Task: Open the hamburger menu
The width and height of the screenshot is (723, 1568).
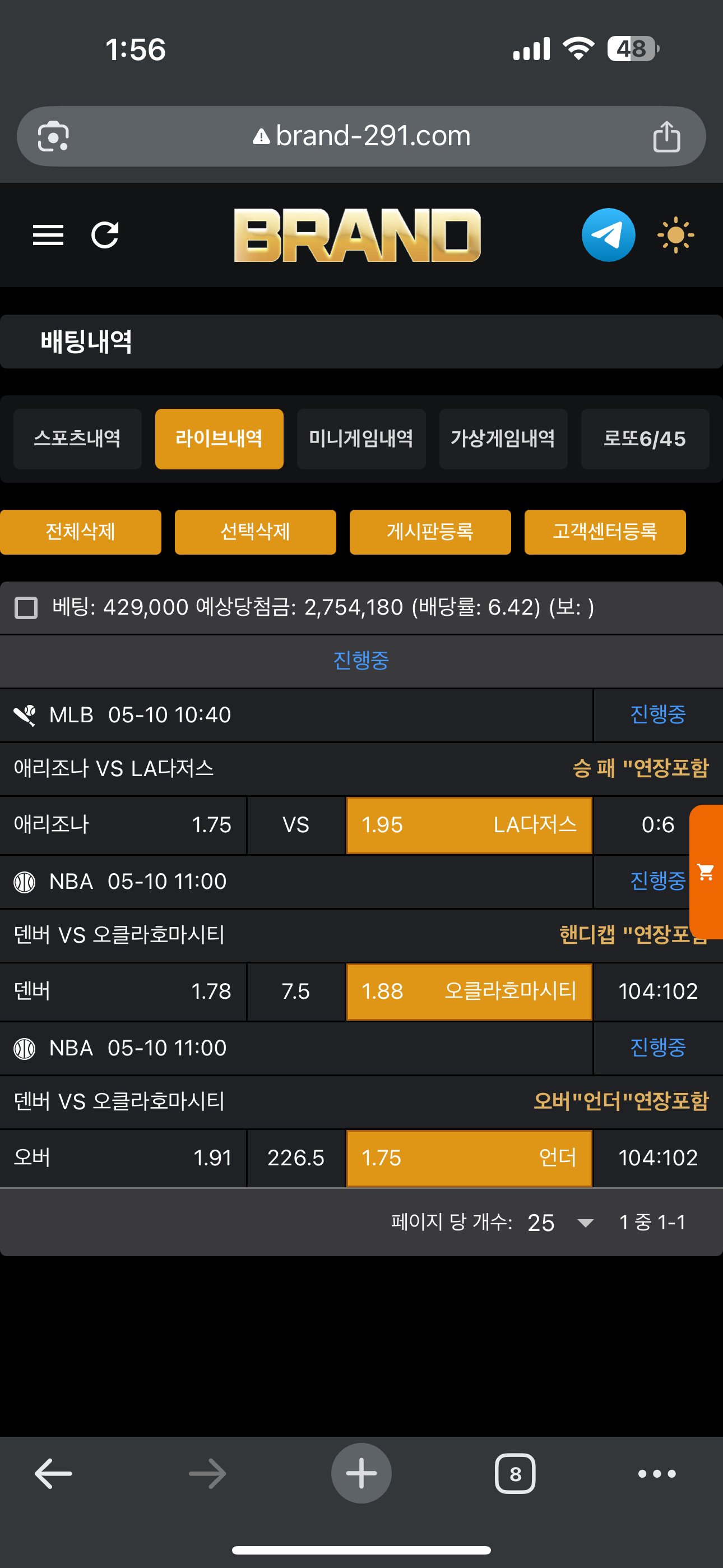Action: pyautogui.click(x=48, y=235)
